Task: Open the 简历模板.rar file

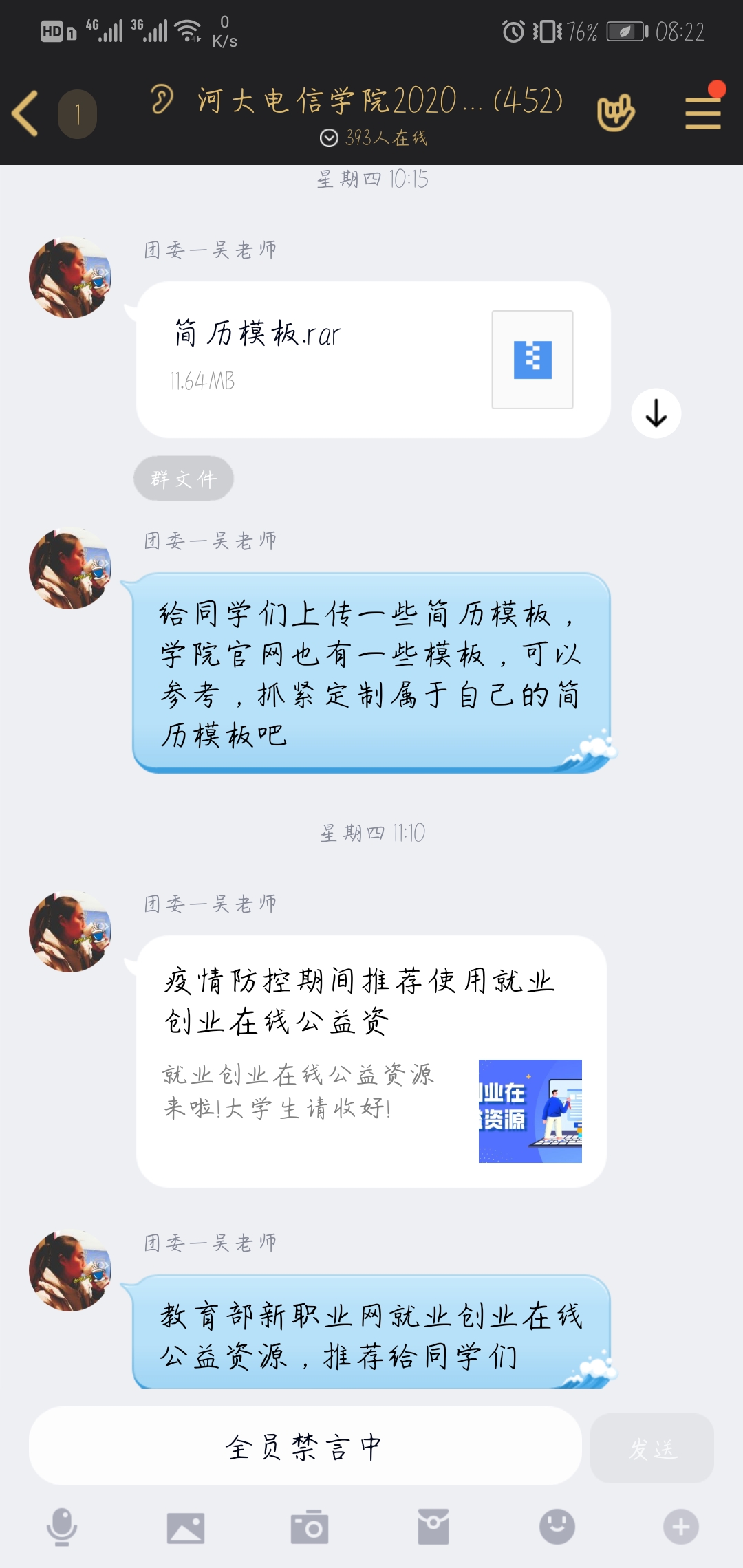Action: [373, 359]
